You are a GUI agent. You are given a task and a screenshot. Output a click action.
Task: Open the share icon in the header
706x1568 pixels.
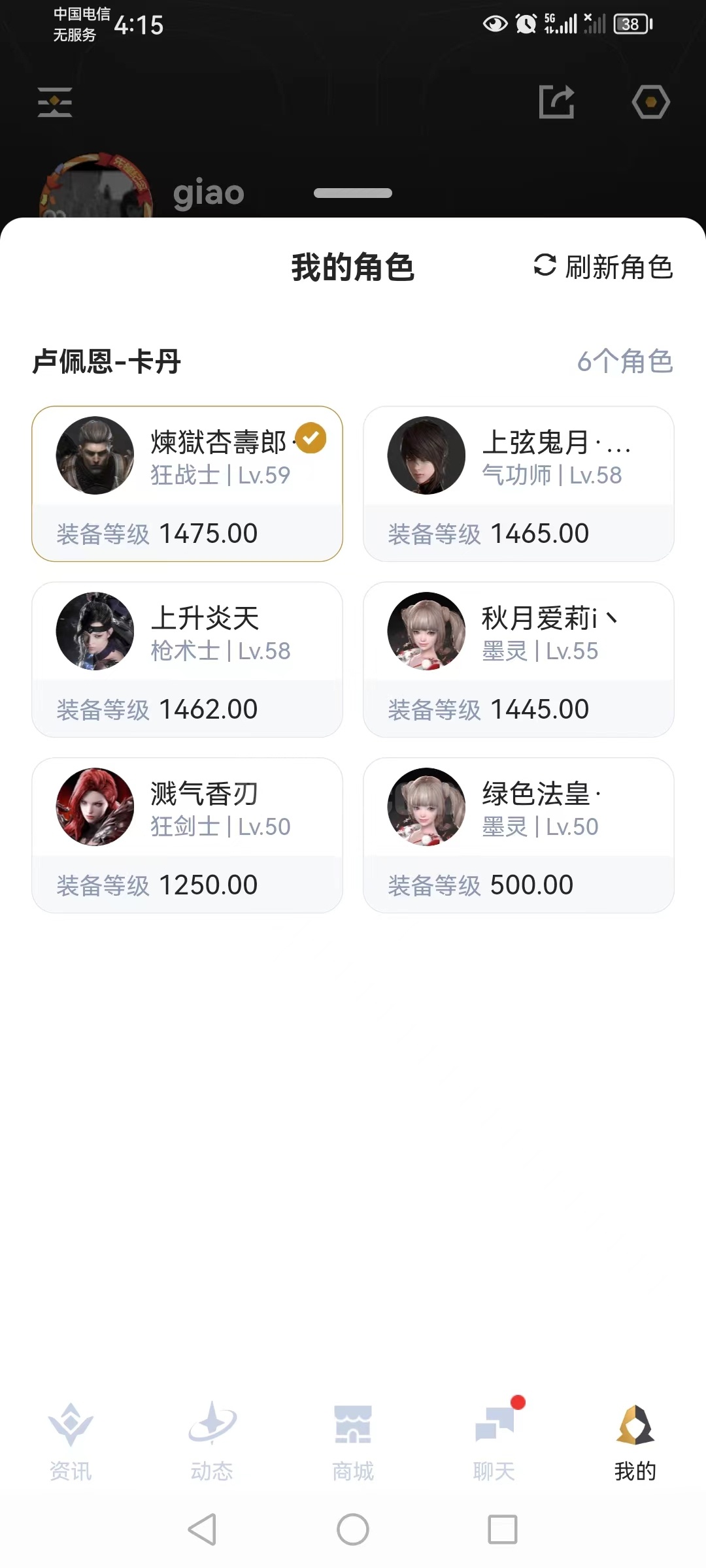coord(556,102)
